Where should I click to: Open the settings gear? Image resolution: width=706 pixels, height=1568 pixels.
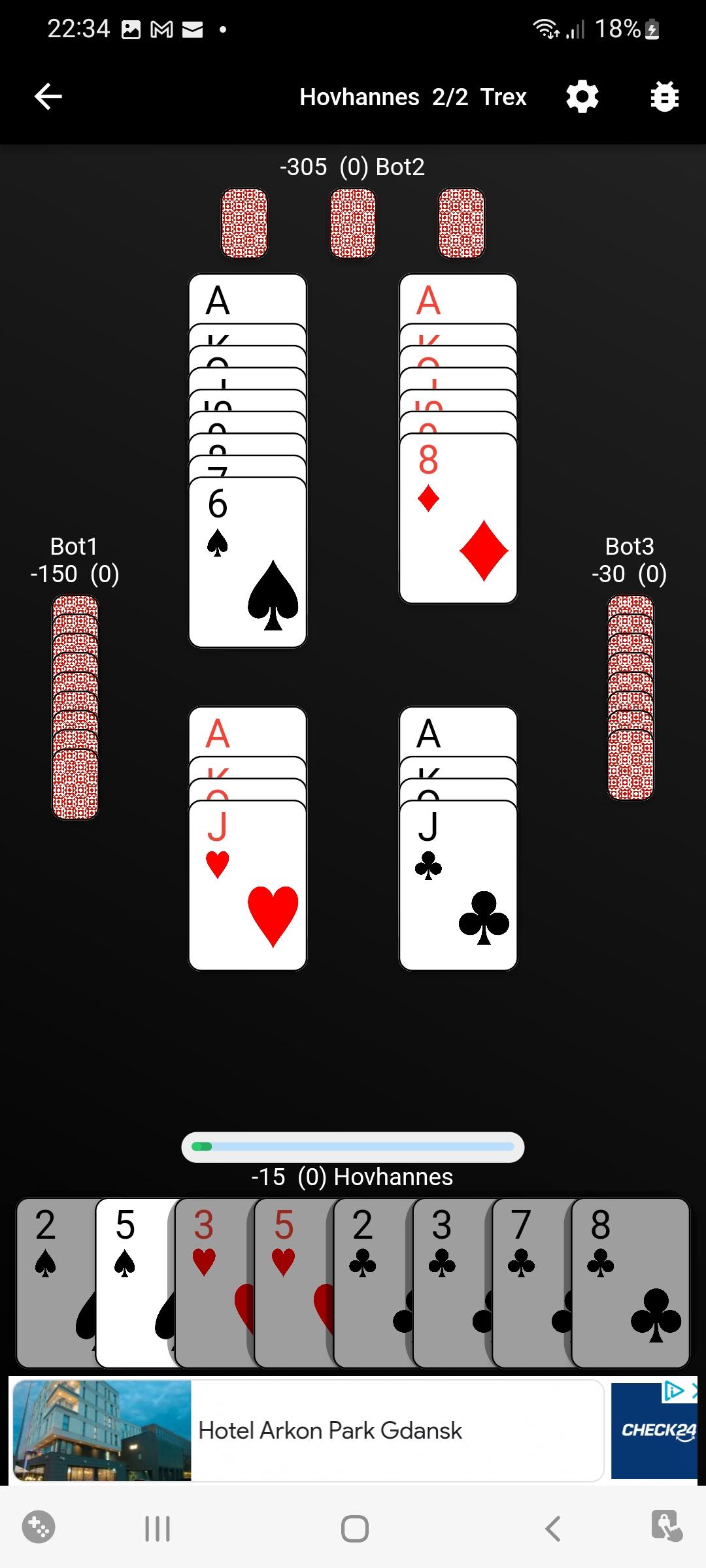pyautogui.click(x=582, y=97)
